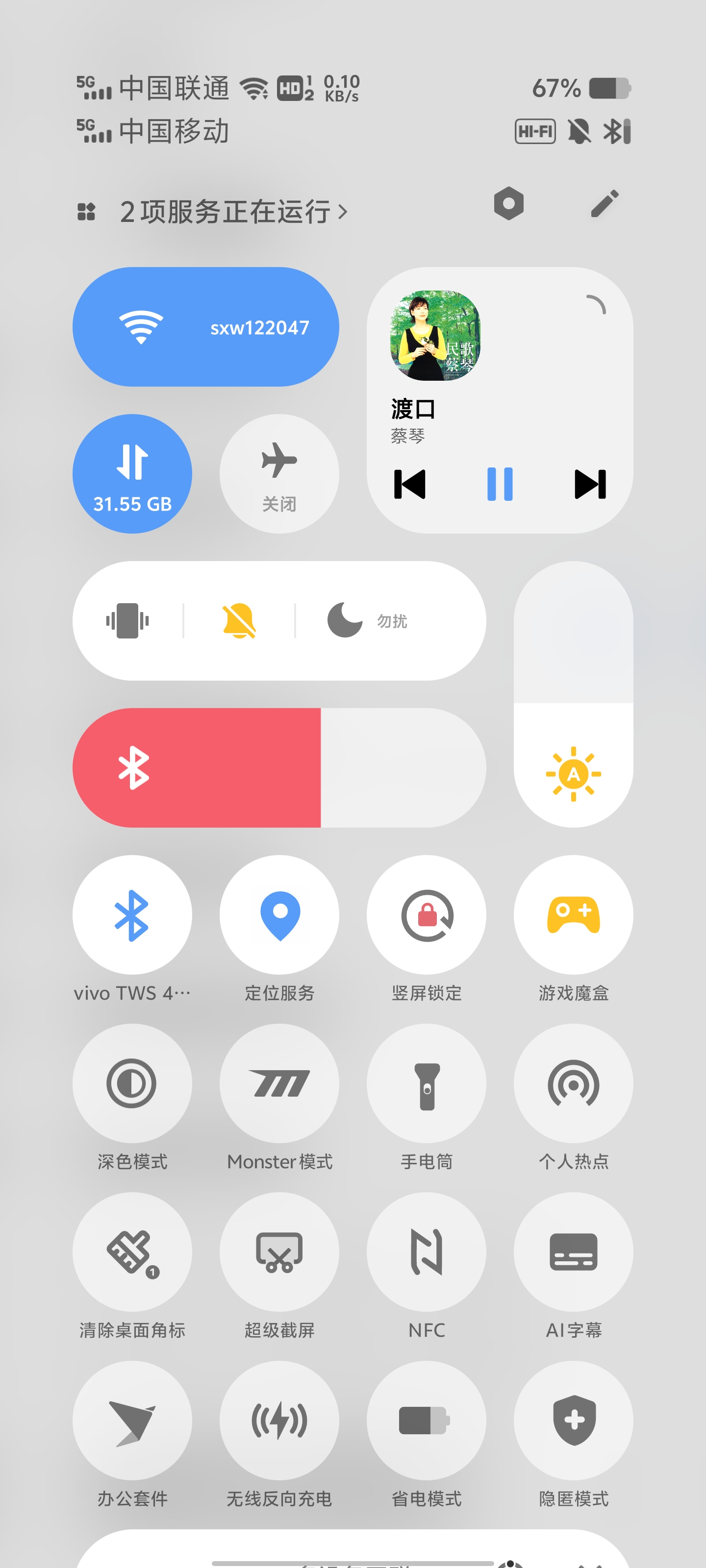Toggle auto brightness sun icon
This screenshot has width=706, height=1568.
[573, 774]
